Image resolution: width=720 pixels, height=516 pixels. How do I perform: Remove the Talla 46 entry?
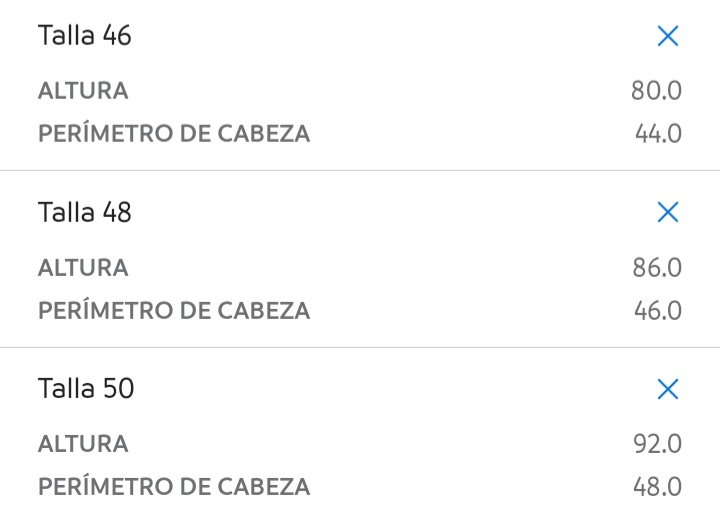click(x=667, y=37)
